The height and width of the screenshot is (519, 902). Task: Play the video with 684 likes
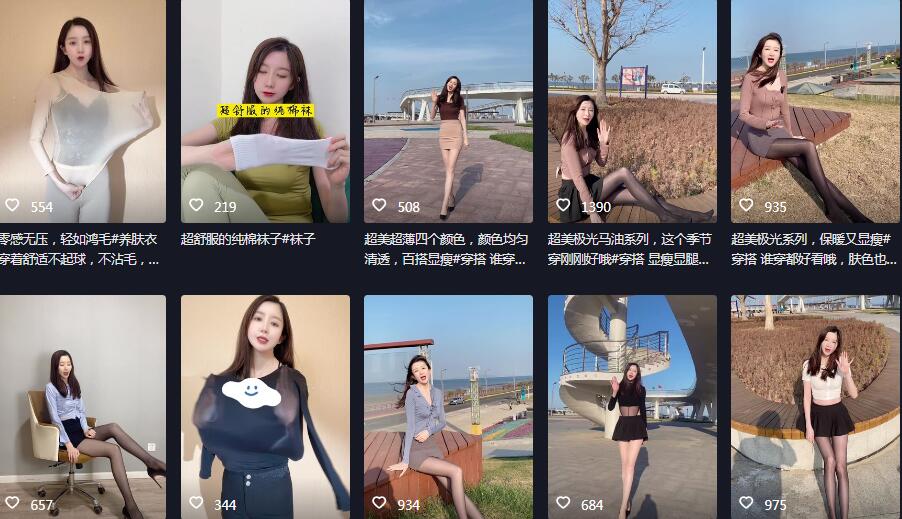(x=632, y=405)
